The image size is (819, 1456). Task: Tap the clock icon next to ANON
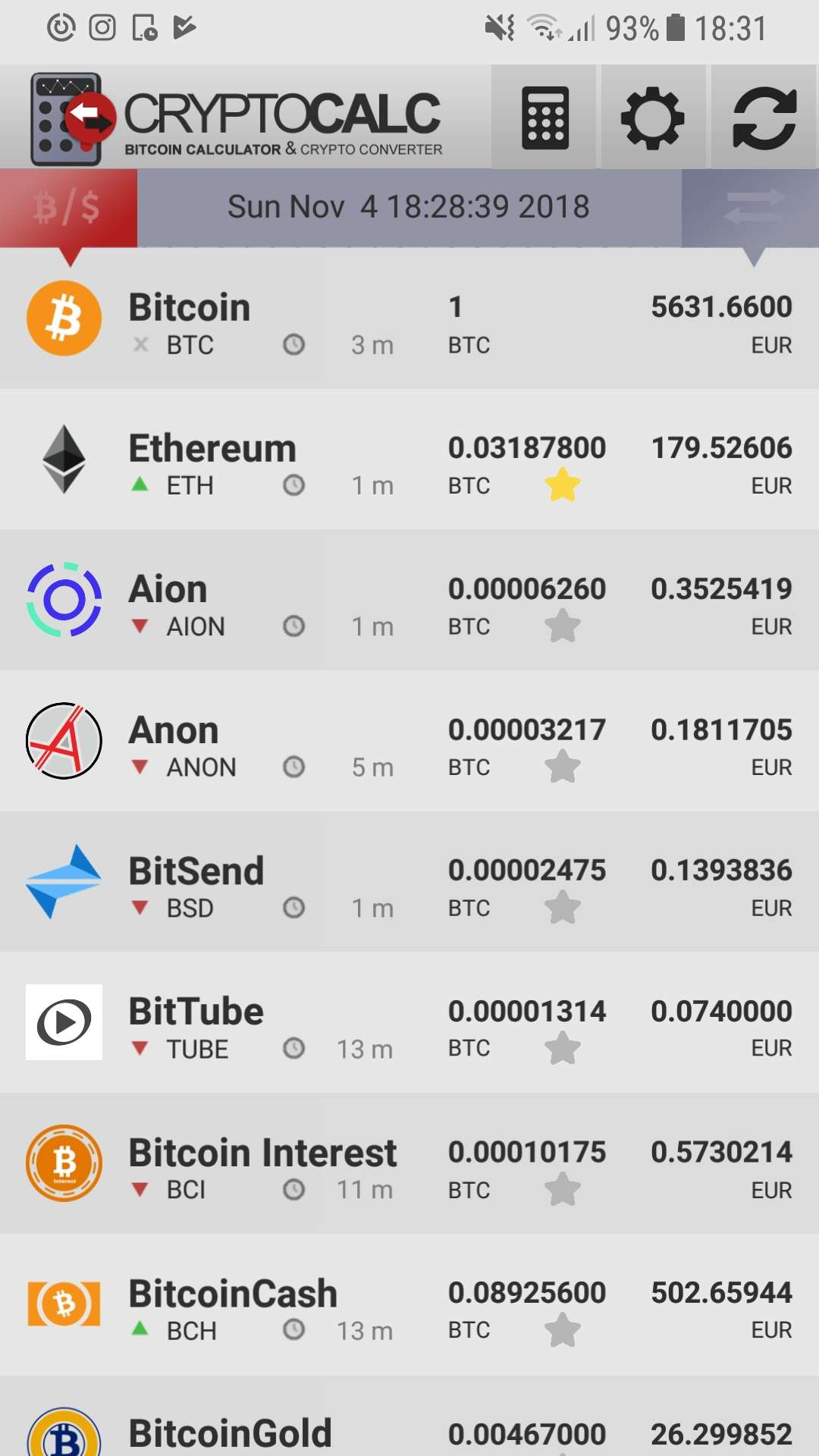point(293,767)
